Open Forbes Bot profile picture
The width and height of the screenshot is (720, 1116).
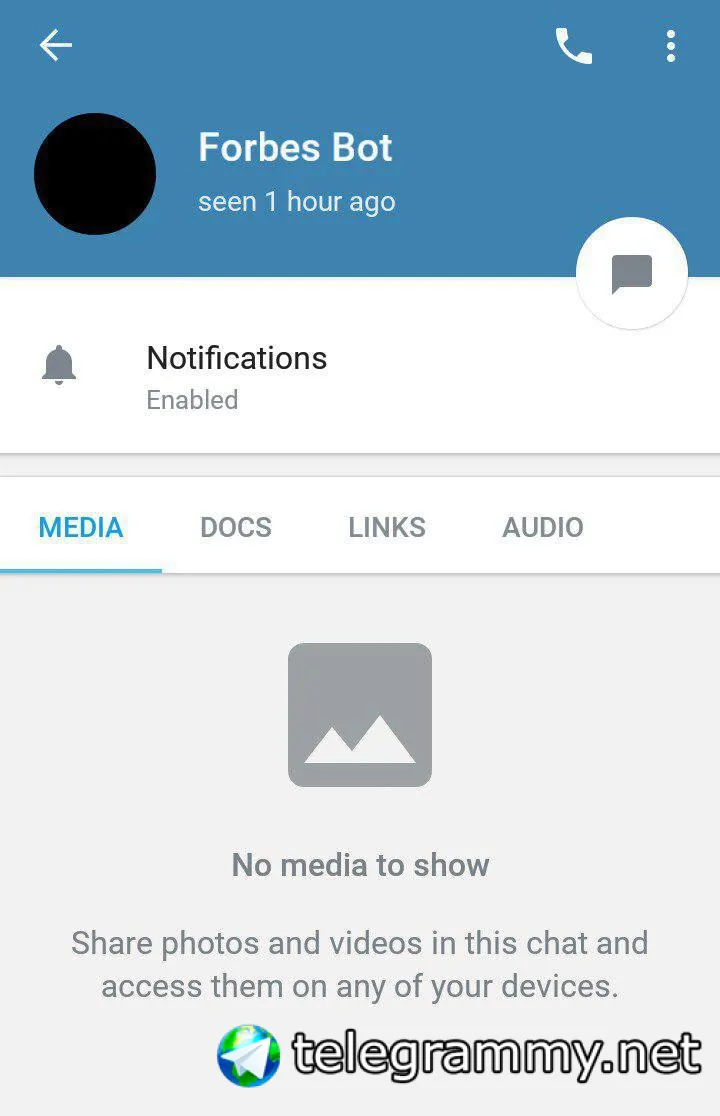pos(95,174)
